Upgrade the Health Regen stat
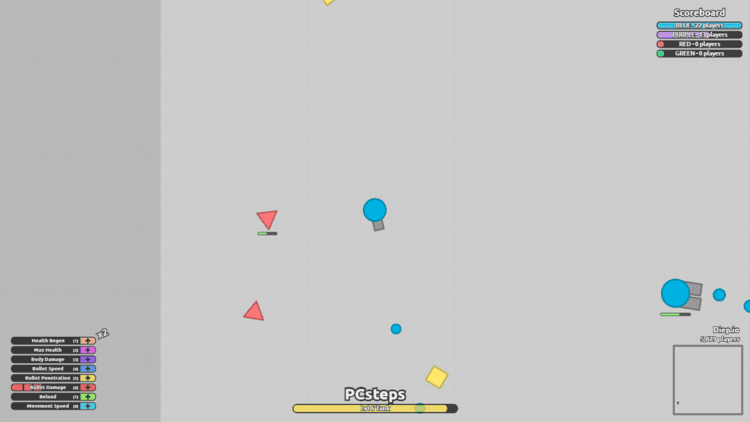Image resolution: width=750 pixels, height=422 pixels. tap(88, 341)
